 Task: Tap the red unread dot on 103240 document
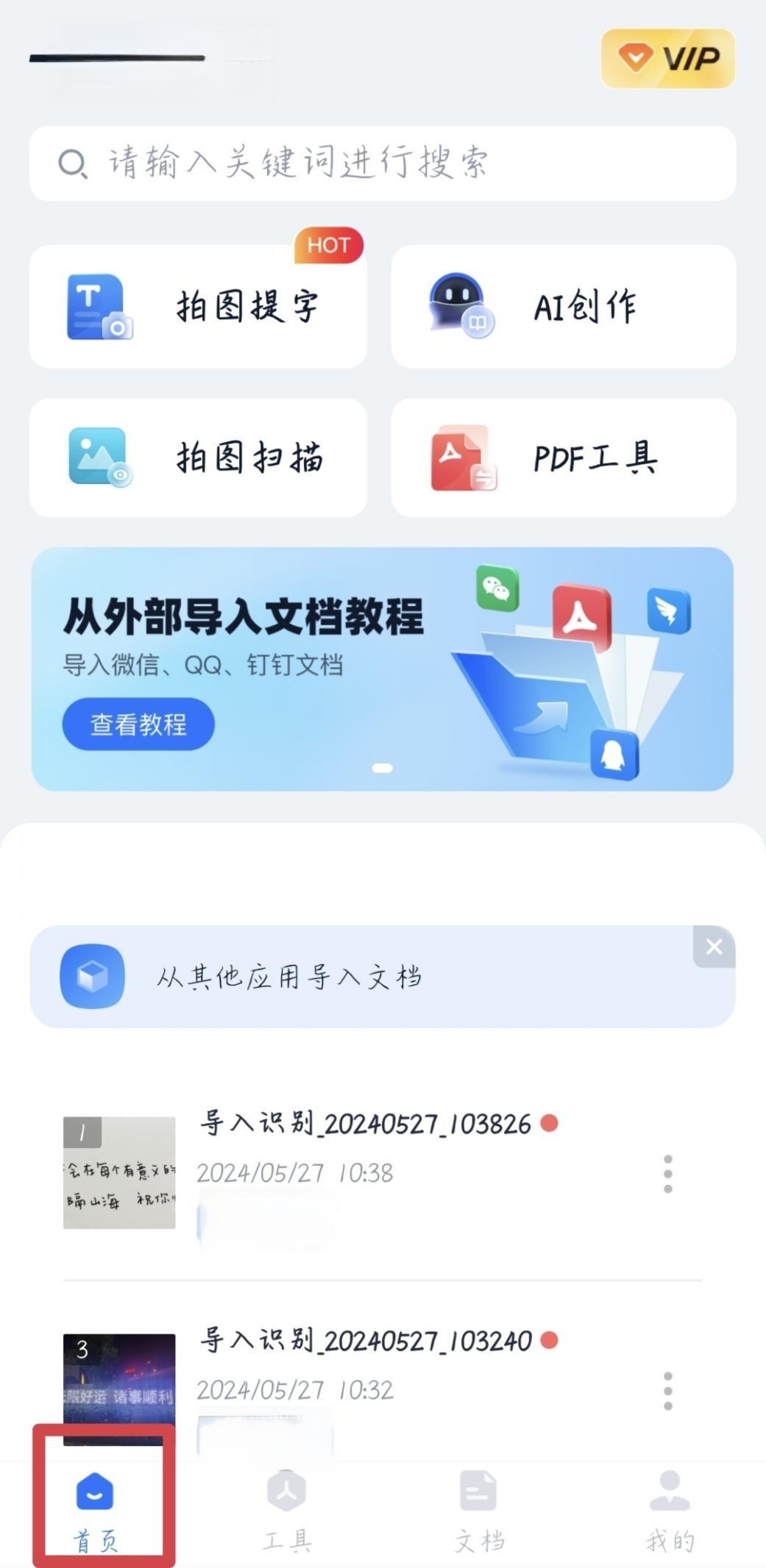pos(548,1340)
